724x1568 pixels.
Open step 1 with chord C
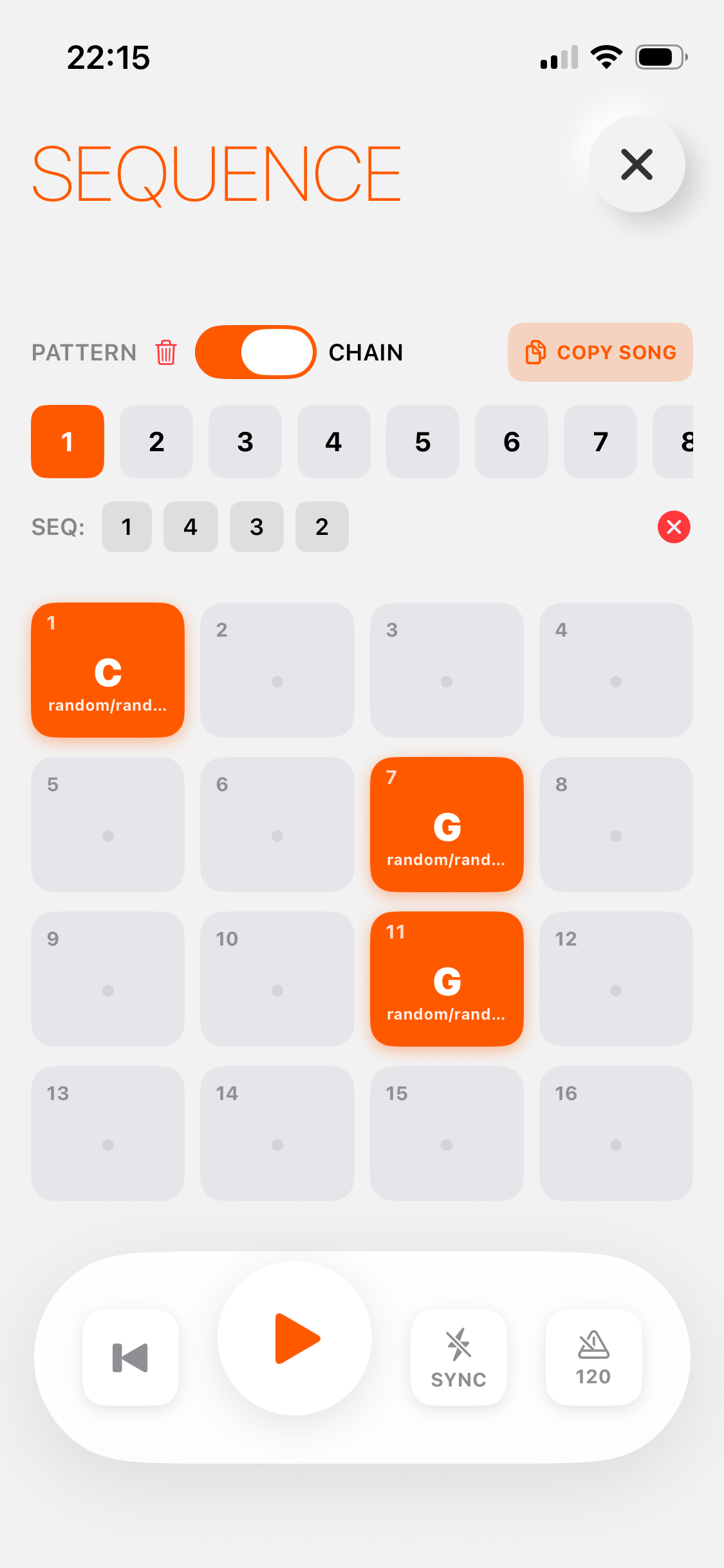tap(108, 670)
